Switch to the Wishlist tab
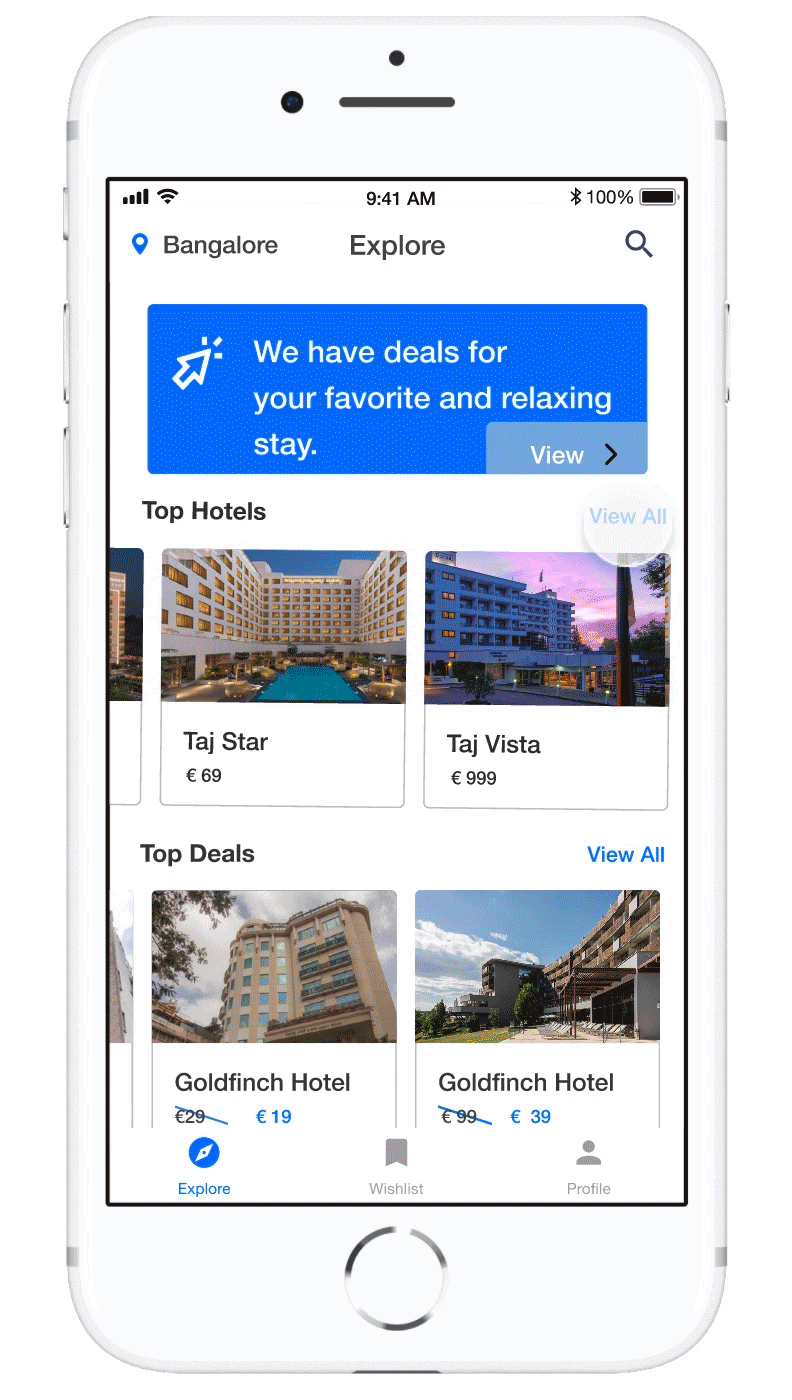Screen dimensions: 792x1400 click(x=396, y=1166)
